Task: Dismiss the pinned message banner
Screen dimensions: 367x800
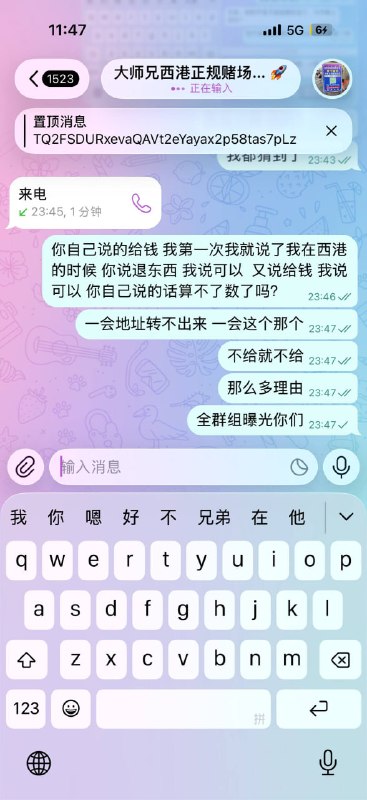Action: tap(331, 131)
